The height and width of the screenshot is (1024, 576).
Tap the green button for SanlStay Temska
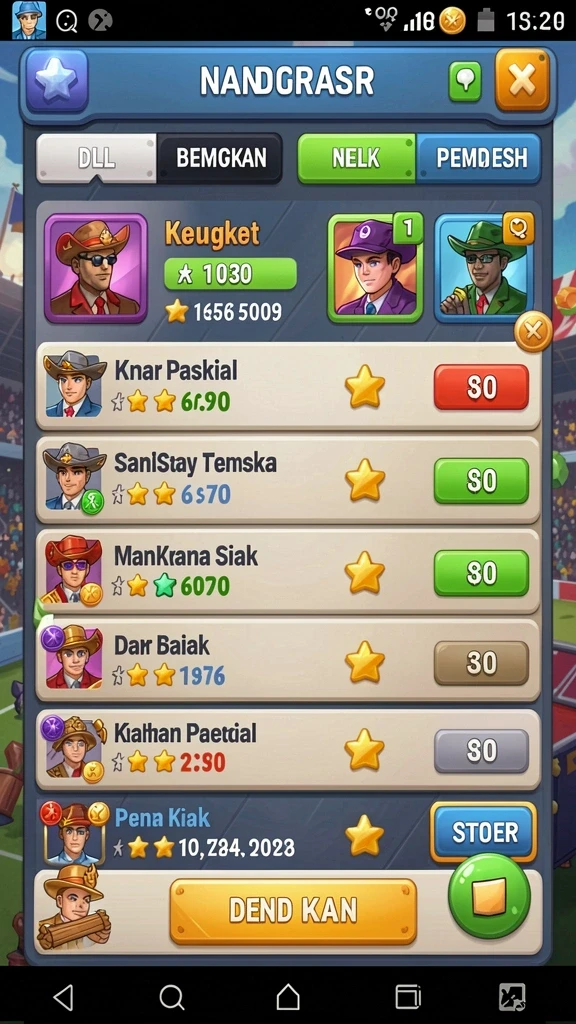481,481
